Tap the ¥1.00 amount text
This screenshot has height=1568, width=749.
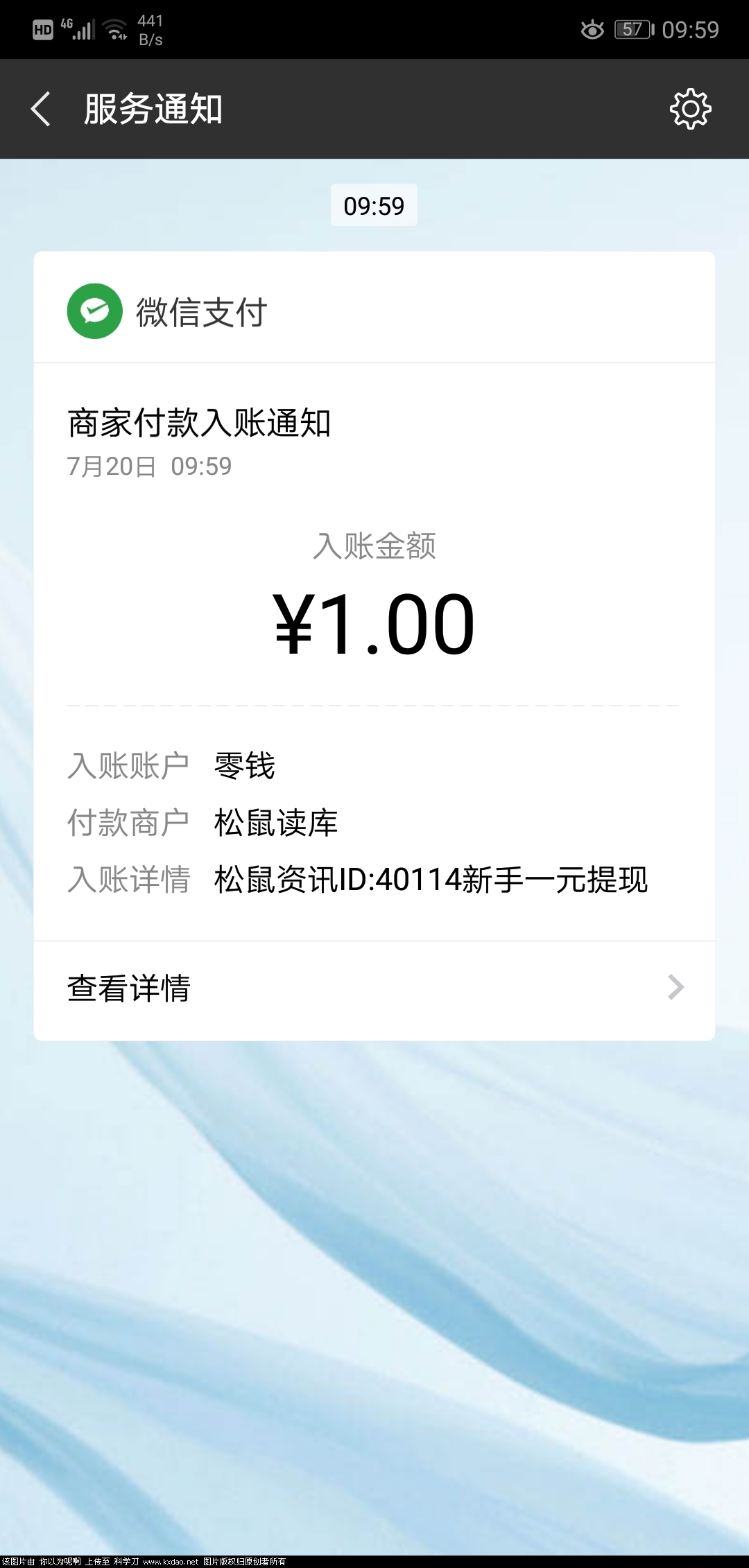(374, 622)
